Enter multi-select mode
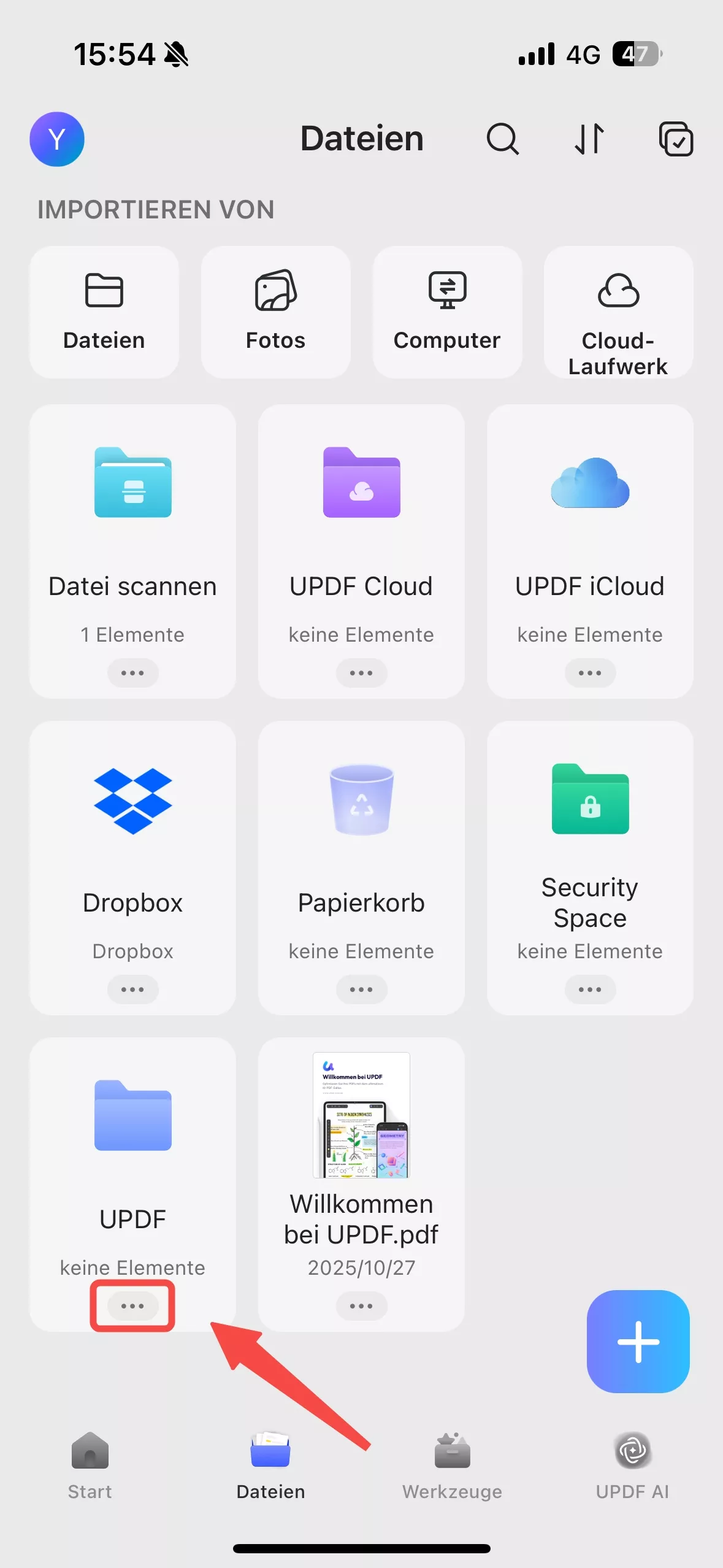Viewport: 723px width, 1568px height. coord(676,139)
